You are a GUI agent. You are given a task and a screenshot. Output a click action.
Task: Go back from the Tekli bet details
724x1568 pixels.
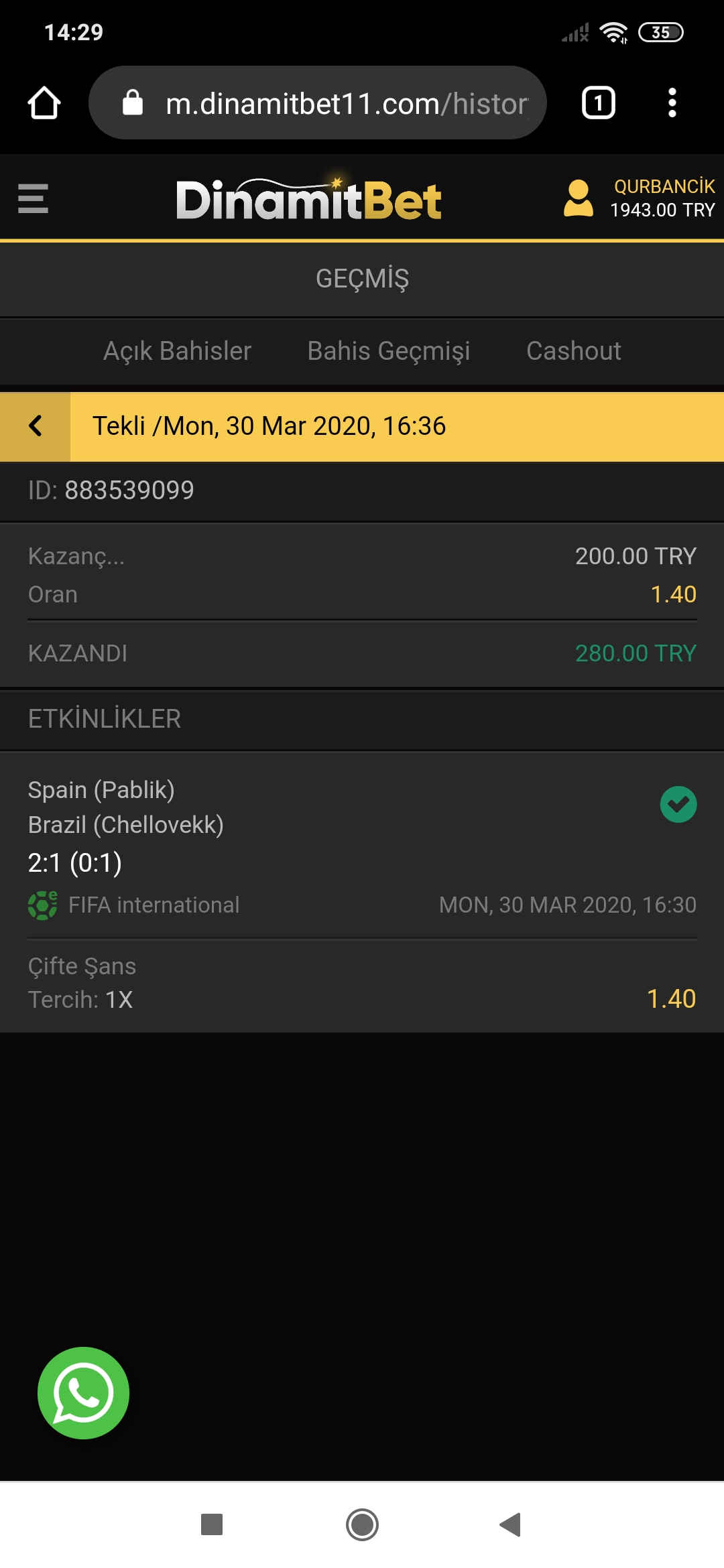click(x=36, y=426)
